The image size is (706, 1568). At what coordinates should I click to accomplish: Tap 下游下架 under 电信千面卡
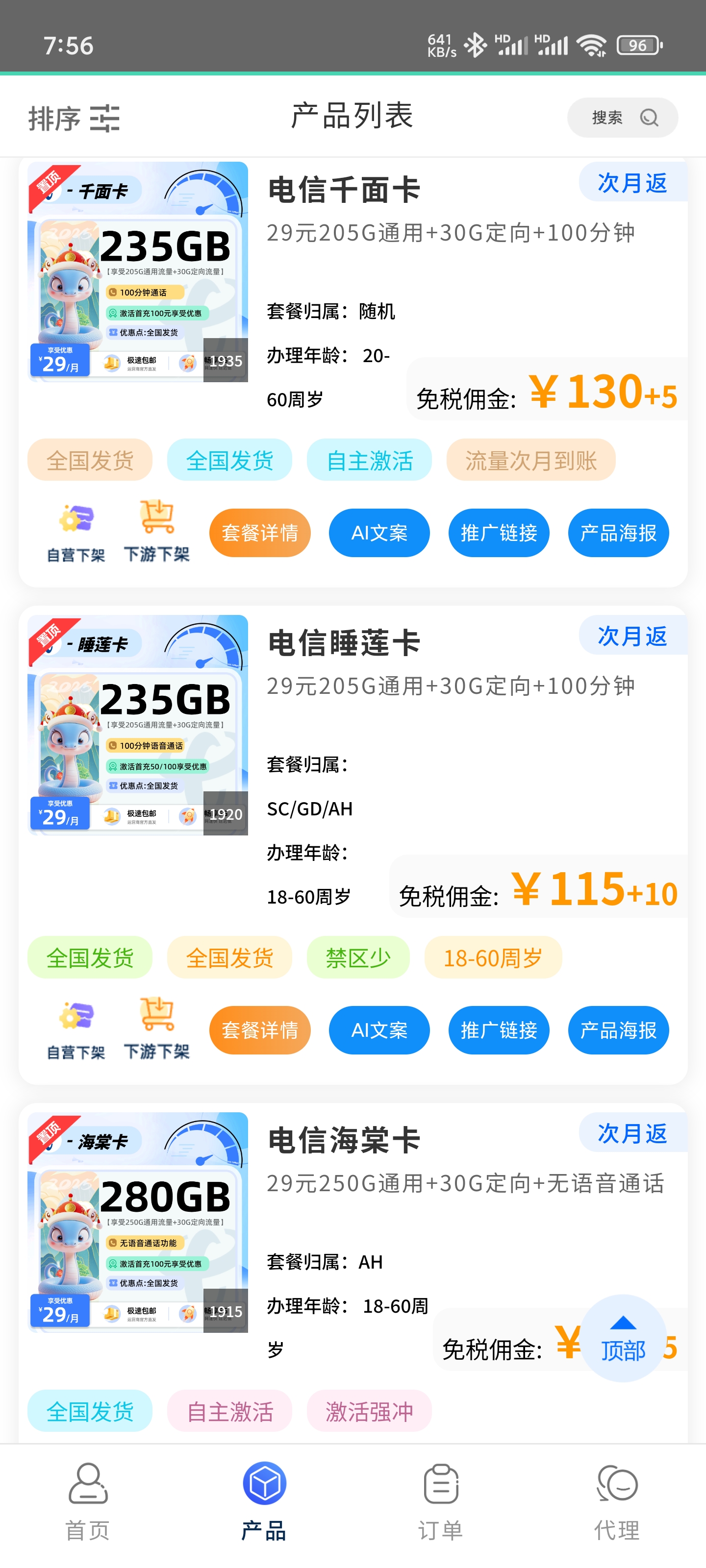(156, 531)
